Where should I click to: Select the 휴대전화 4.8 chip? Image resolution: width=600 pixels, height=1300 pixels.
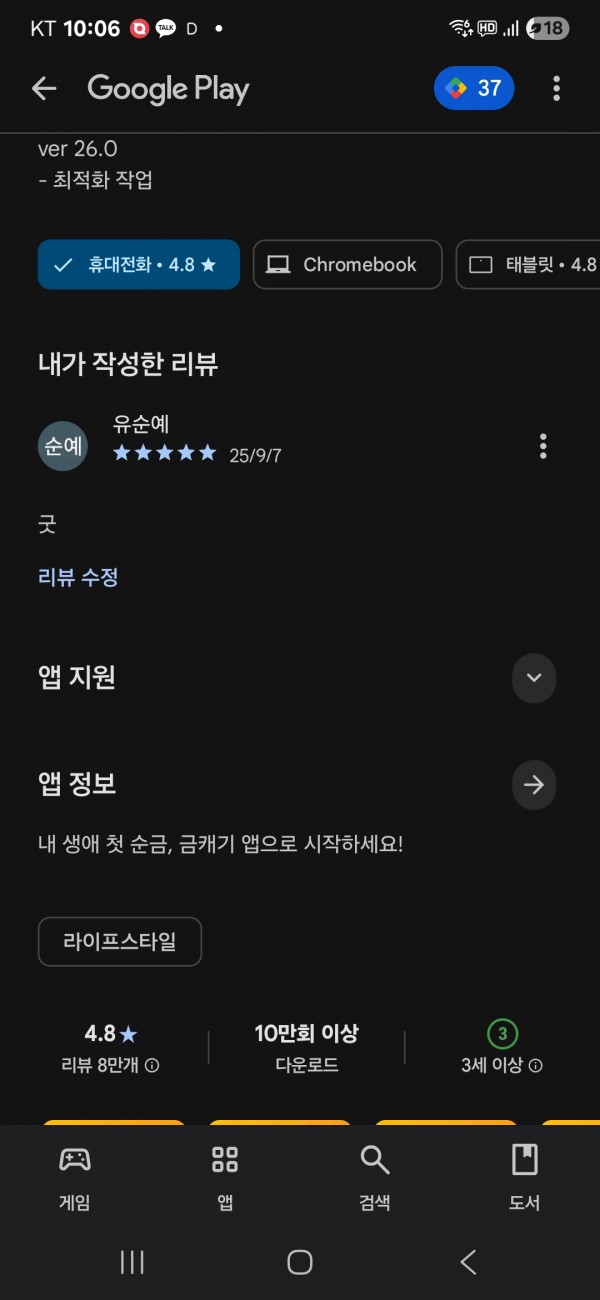[x=139, y=265]
